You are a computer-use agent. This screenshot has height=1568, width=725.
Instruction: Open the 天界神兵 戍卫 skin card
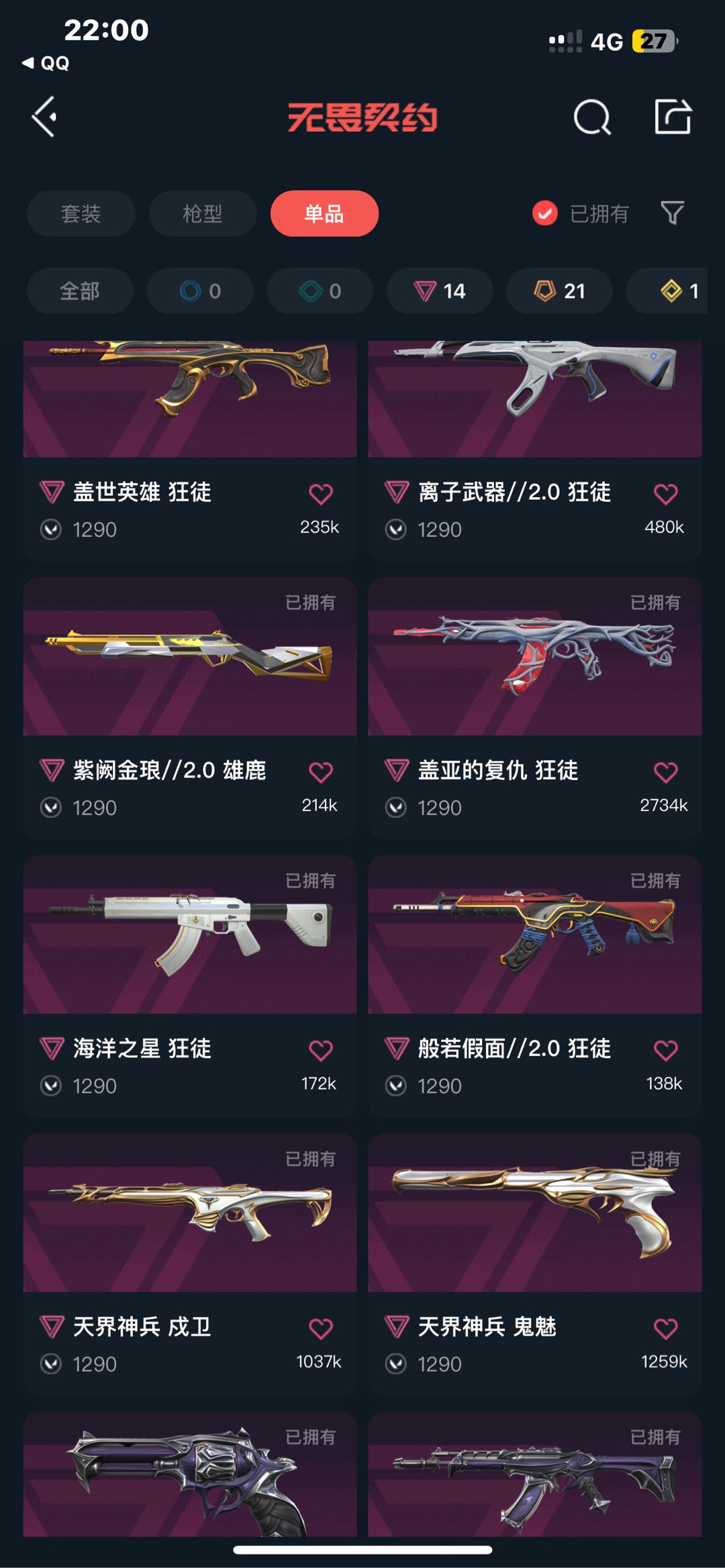190,1265
